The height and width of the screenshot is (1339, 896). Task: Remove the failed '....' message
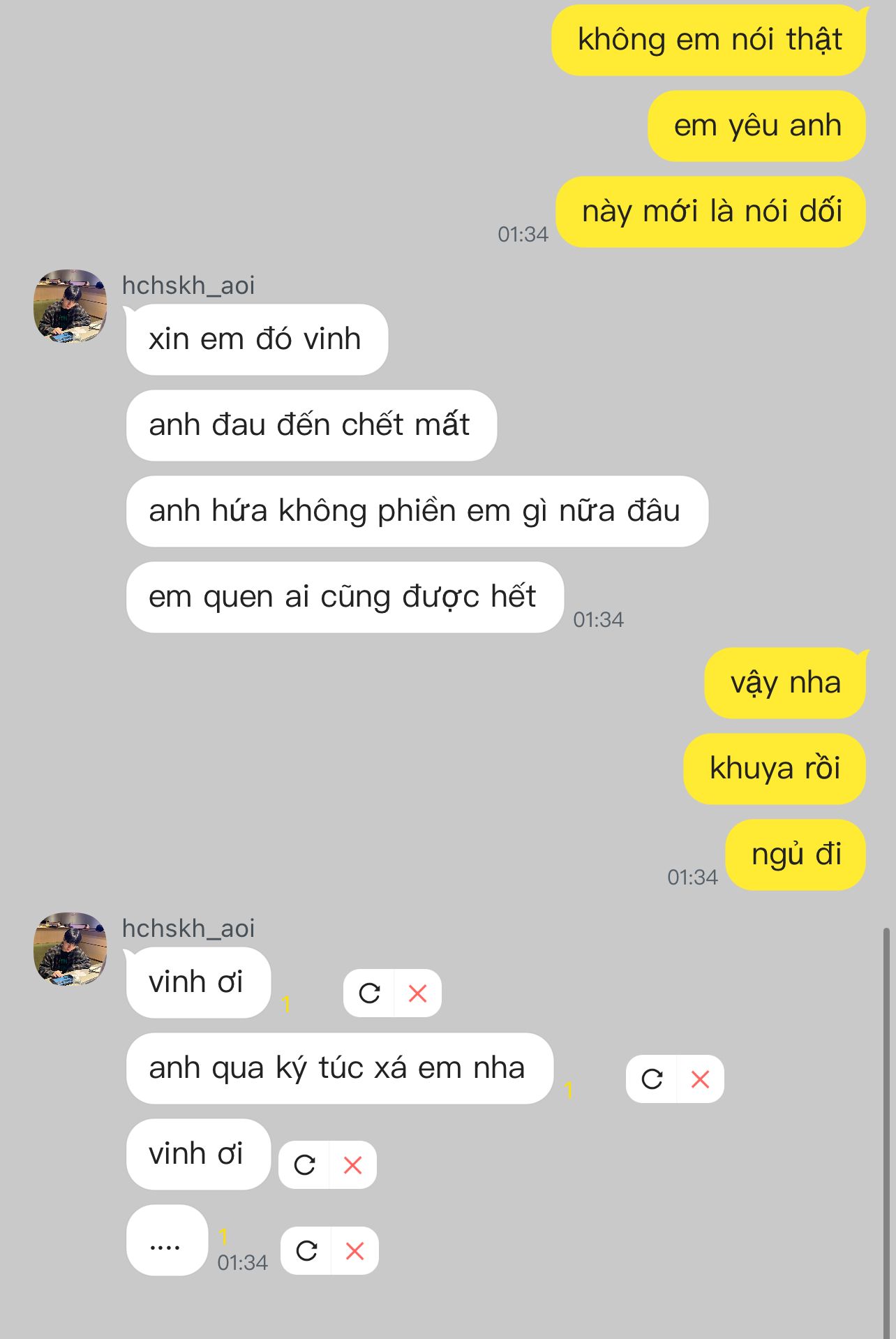(354, 1250)
